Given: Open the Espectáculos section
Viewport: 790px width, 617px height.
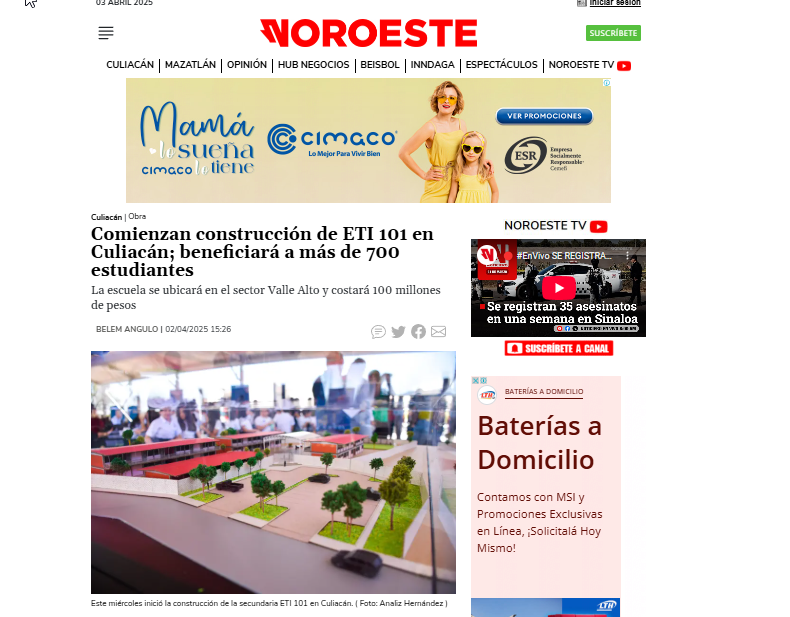Looking at the screenshot, I should tap(501, 65).
